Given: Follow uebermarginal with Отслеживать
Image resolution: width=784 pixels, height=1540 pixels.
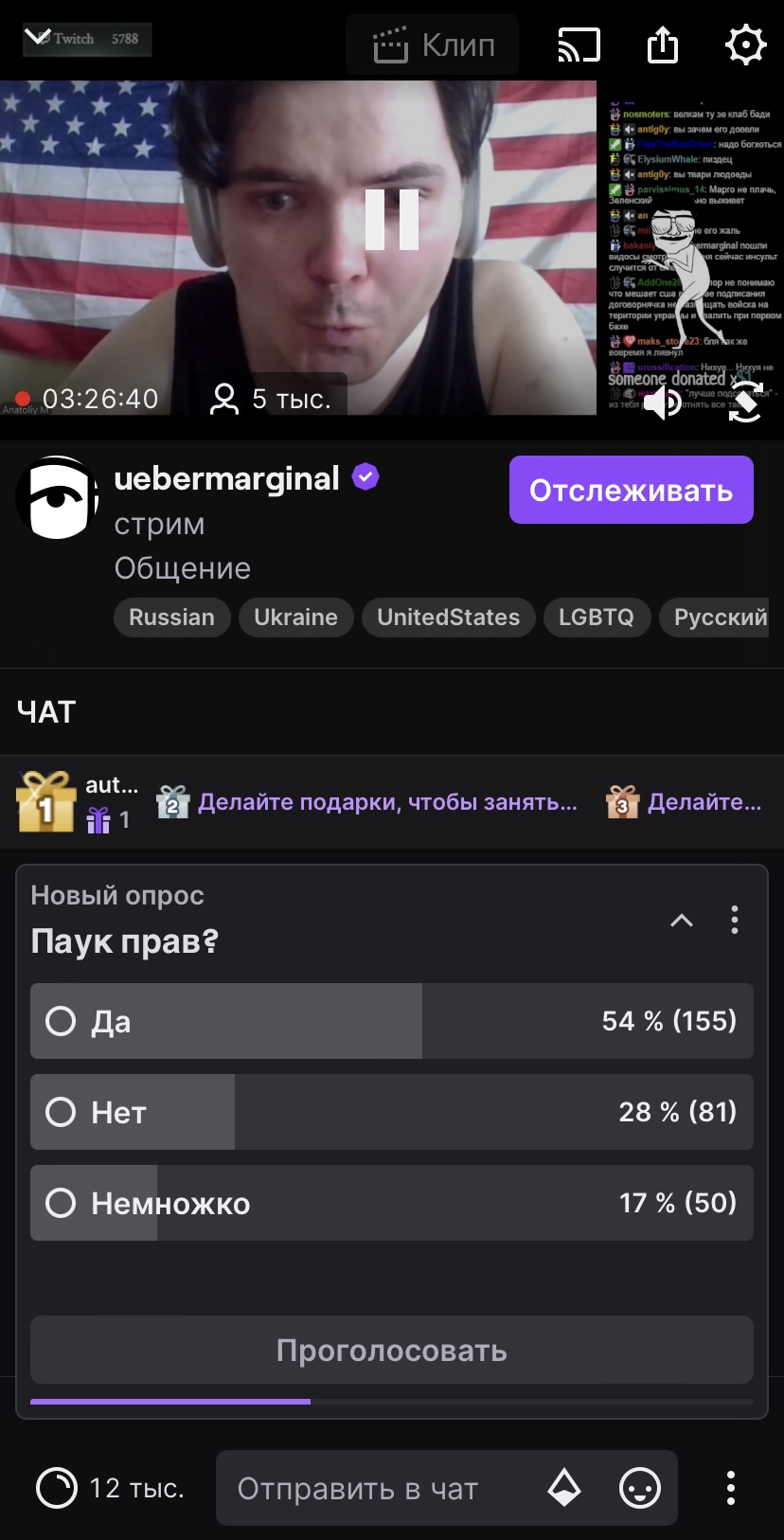Looking at the screenshot, I should 631,490.
